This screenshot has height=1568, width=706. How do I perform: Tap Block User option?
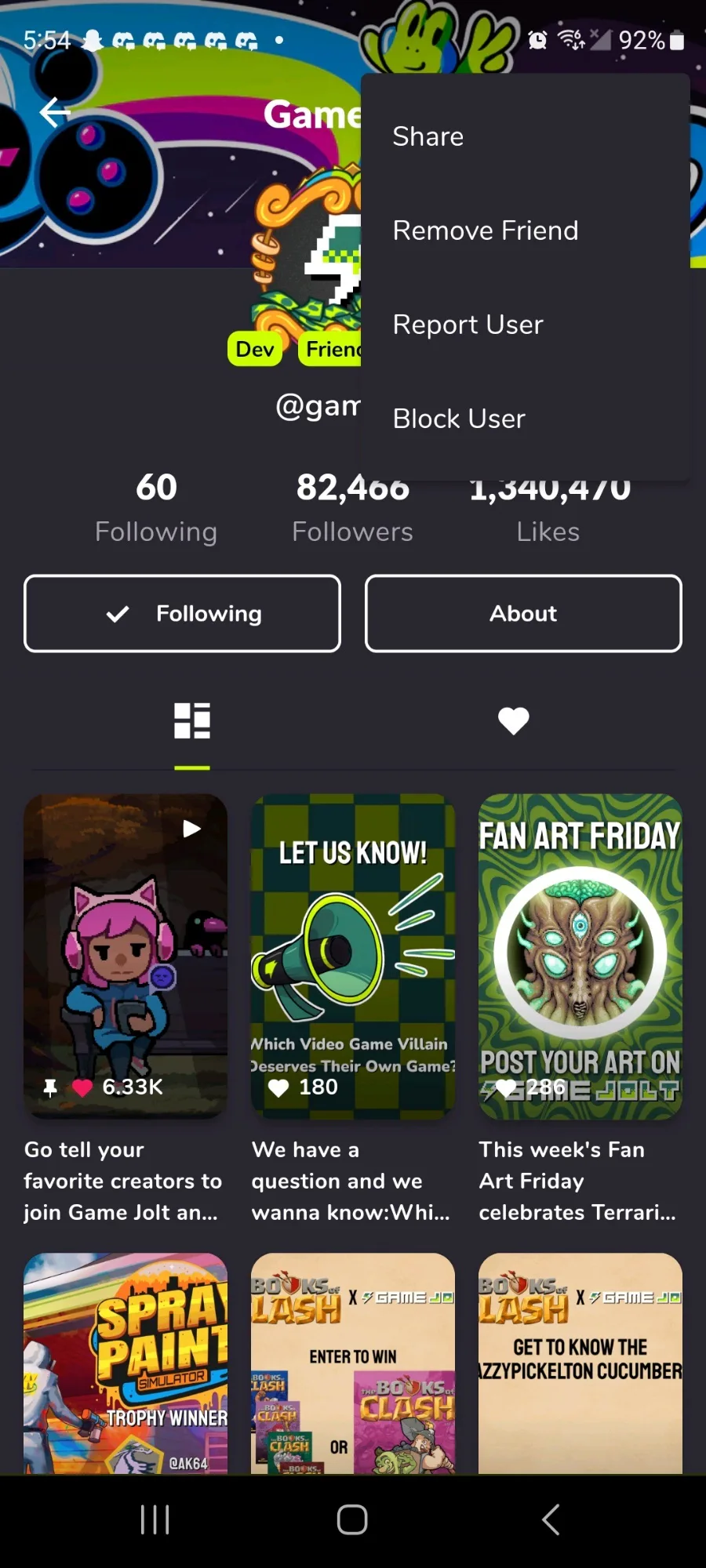coord(459,419)
